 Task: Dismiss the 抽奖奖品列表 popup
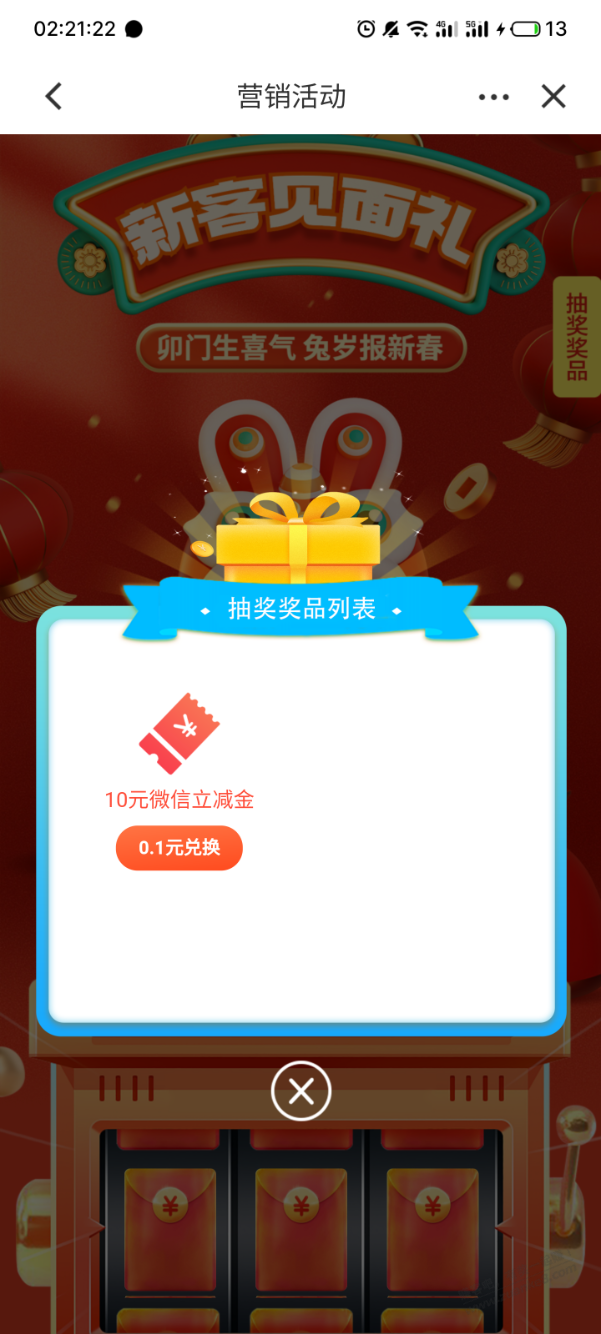point(301,1090)
